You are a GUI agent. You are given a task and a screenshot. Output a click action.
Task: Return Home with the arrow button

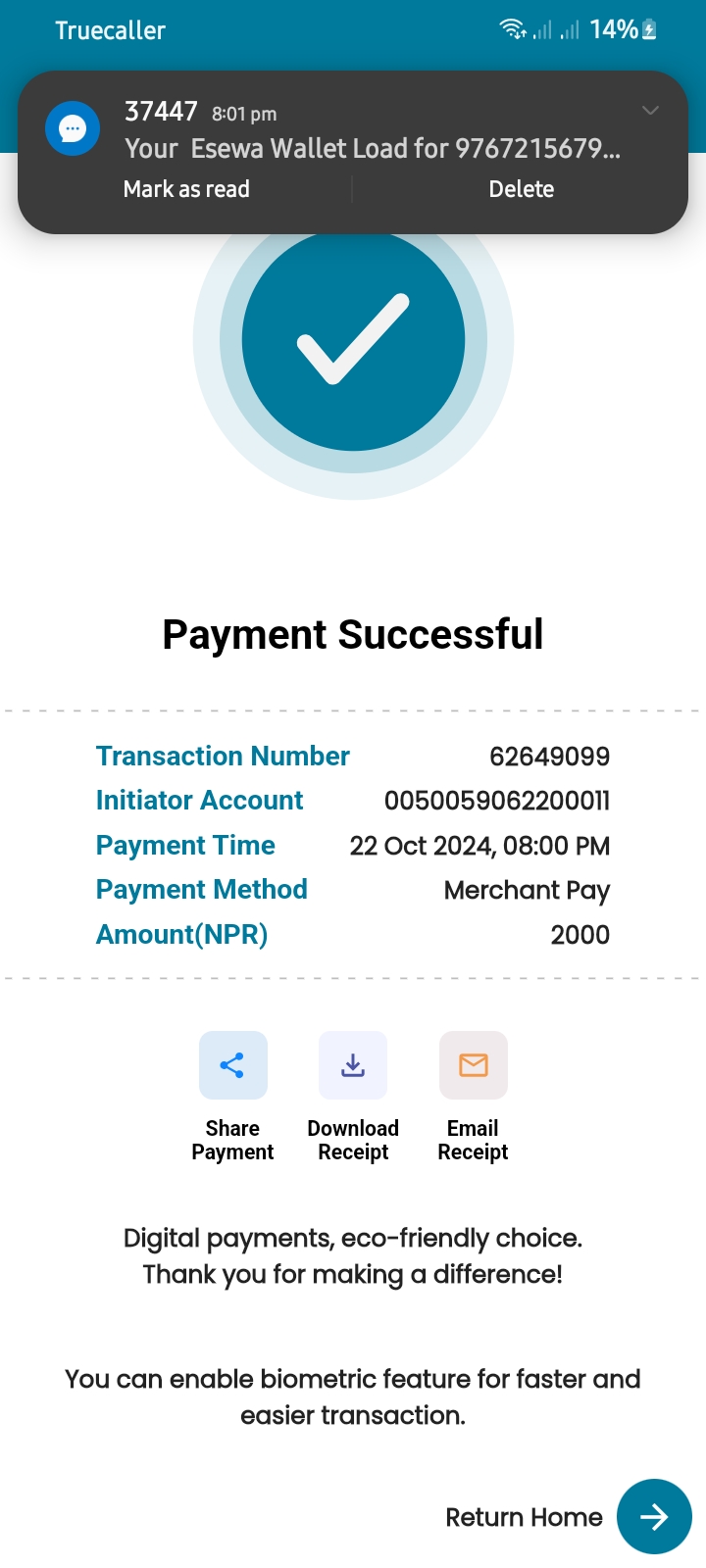click(654, 1516)
